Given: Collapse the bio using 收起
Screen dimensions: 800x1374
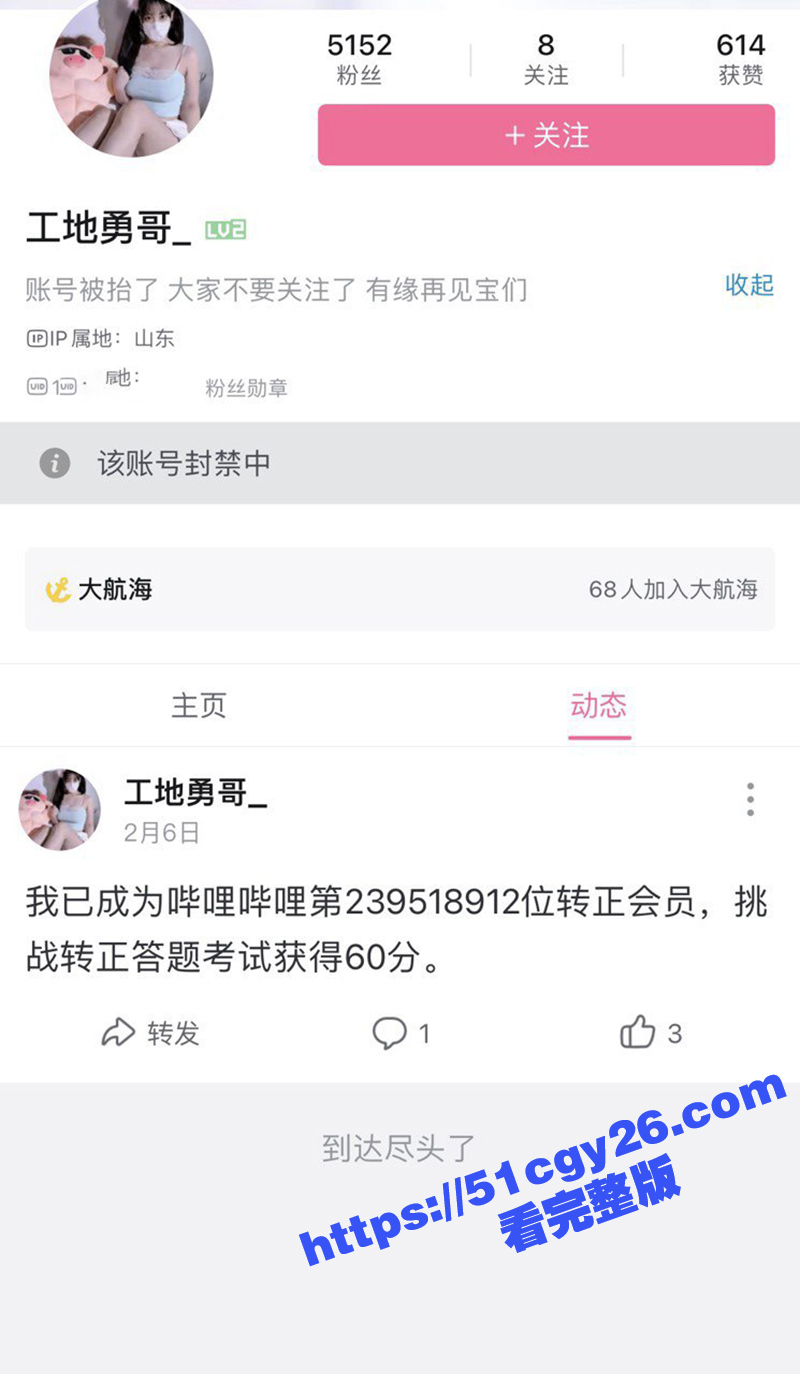Looking at the screenshot, I should 748,285.
